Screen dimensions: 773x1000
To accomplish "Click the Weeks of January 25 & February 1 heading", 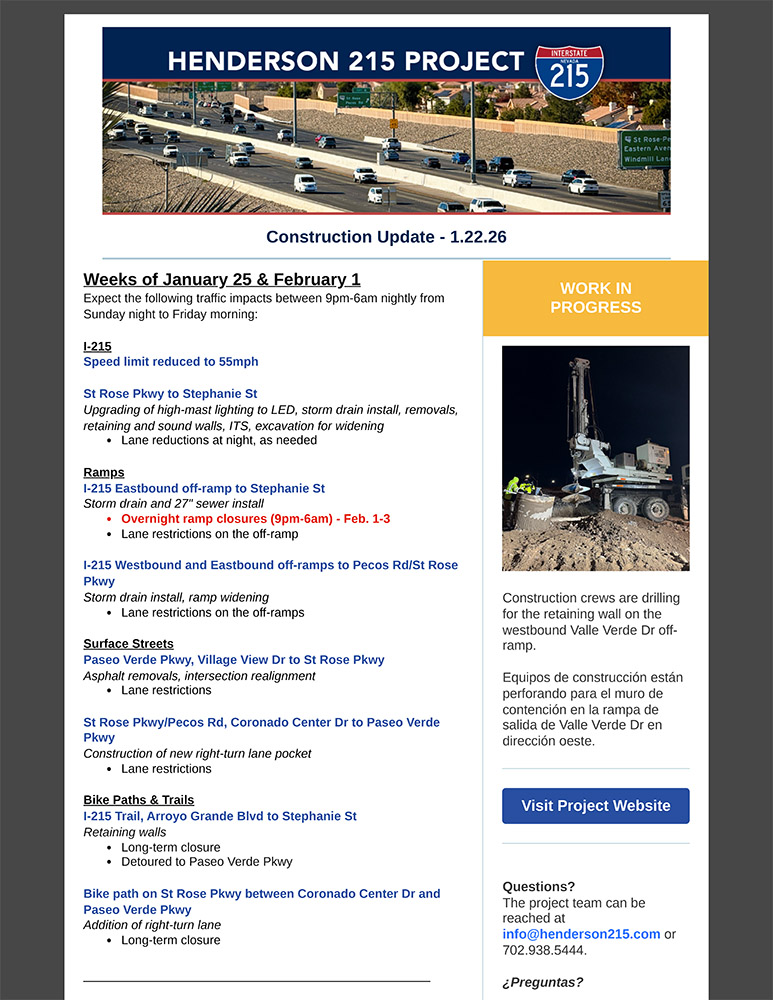I will [222, 279].
